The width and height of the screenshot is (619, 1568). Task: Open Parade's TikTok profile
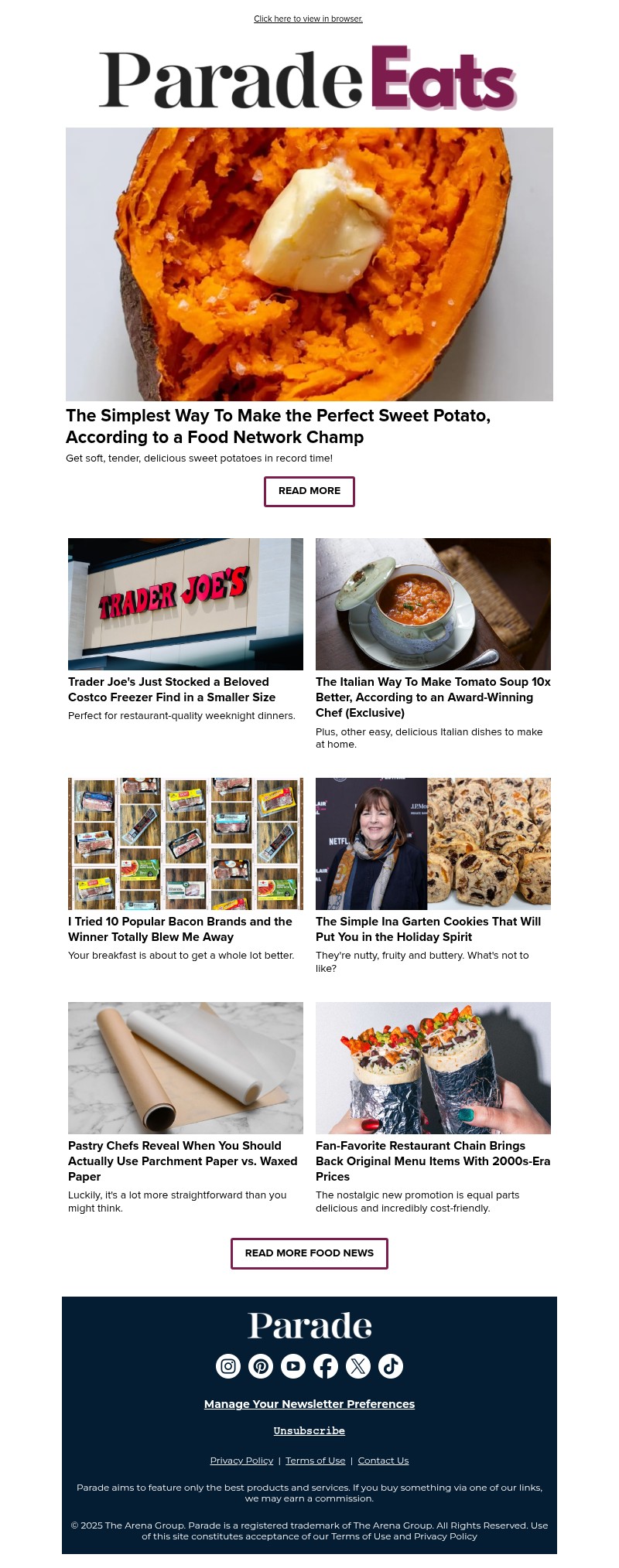pyautogui.click(x=391, y=1366)
